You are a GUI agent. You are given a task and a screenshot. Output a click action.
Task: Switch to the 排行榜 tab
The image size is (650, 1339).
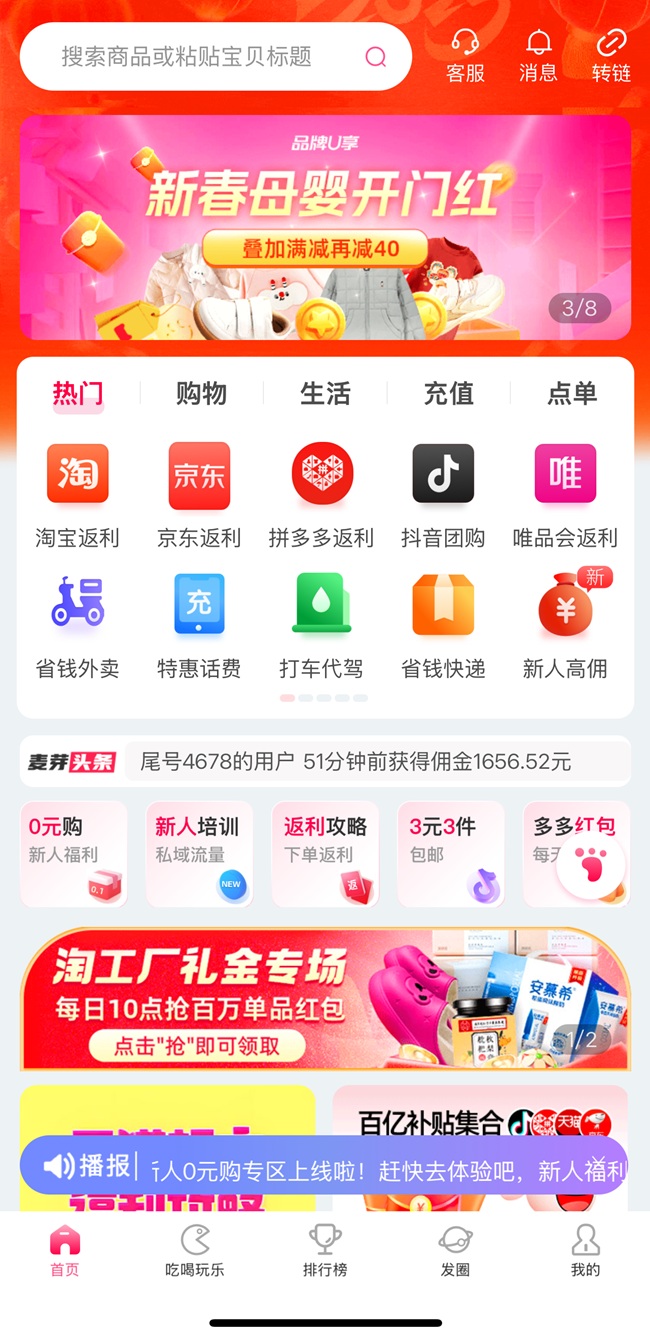324,1250
